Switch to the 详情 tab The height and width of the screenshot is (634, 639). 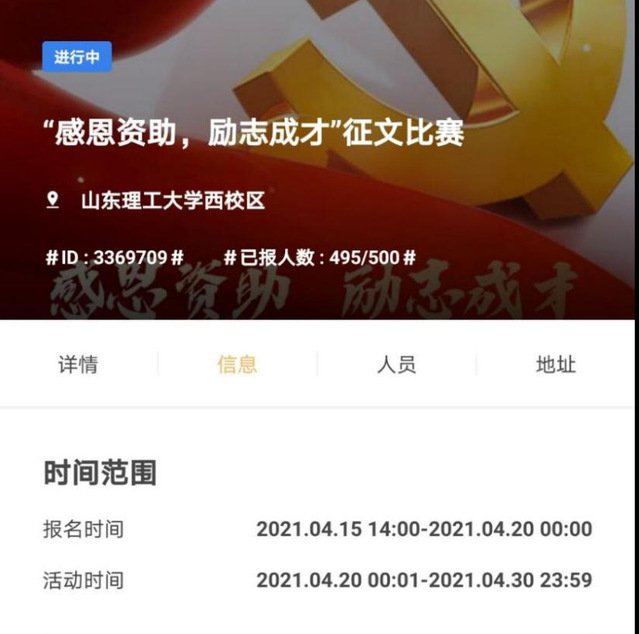(x=78, y=364)
